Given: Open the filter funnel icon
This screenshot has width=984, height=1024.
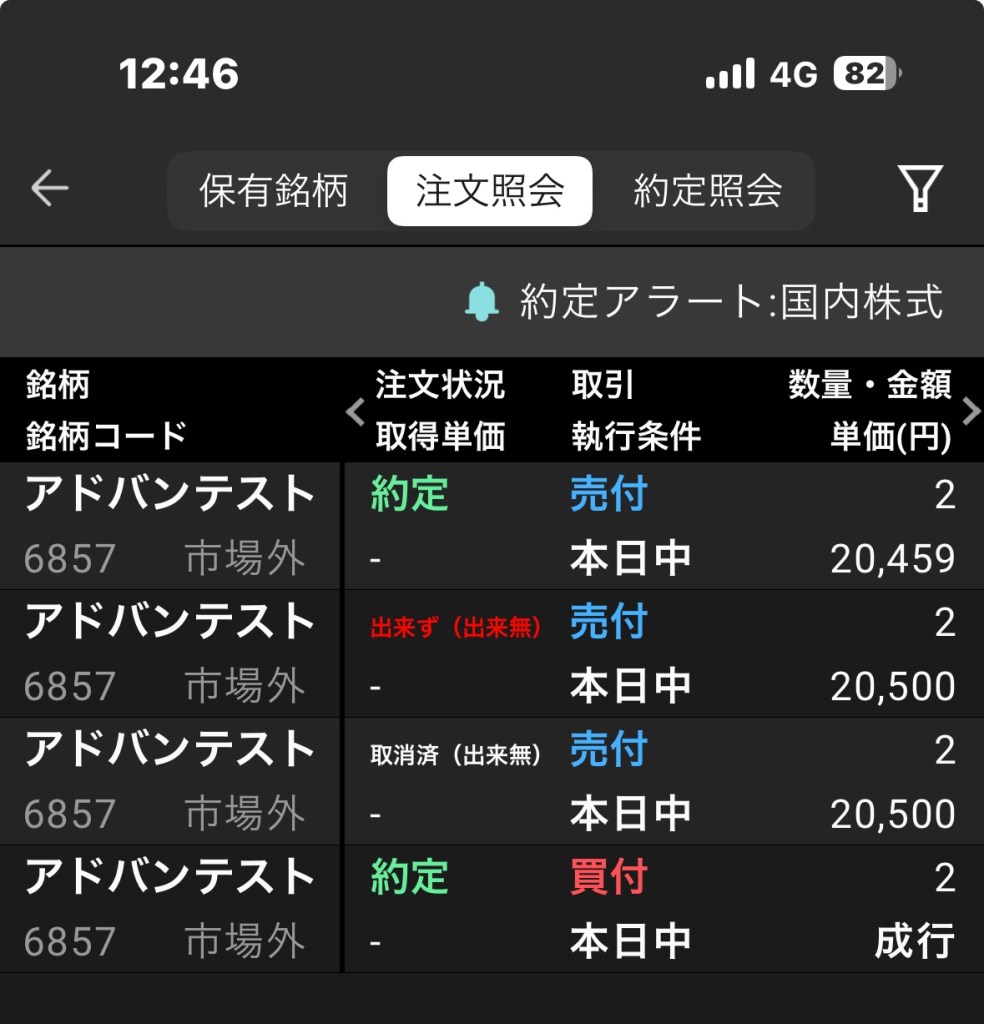Looking at the screenshot, I should coord(919,188).
